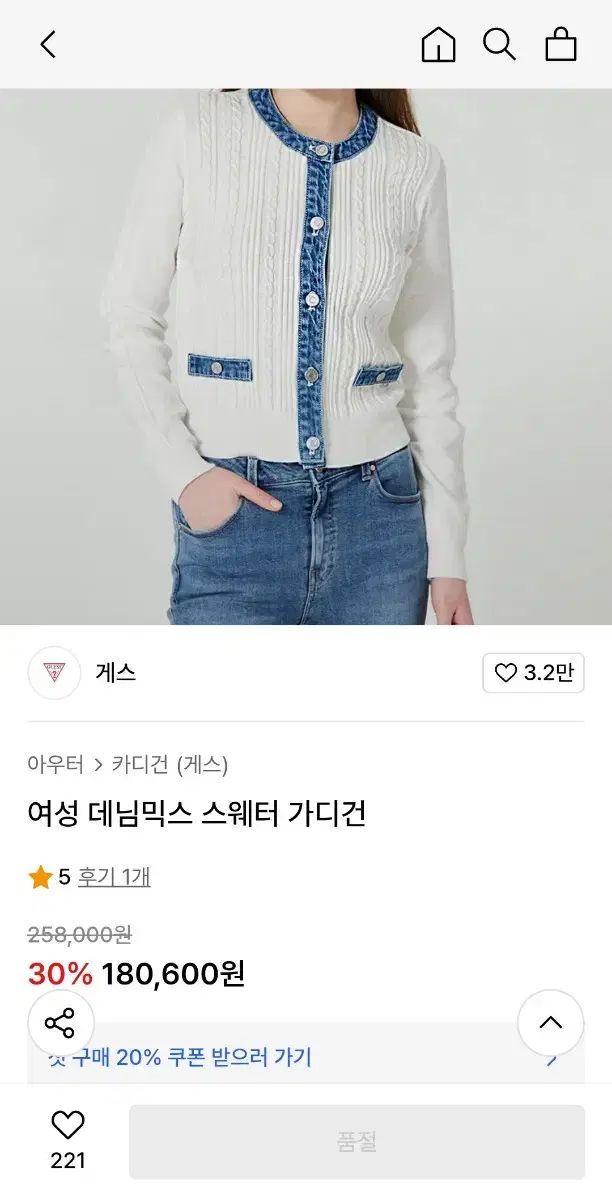Open the shopping bag
The height and width of the screenshot is (1200, 612).
coord(560,44)
